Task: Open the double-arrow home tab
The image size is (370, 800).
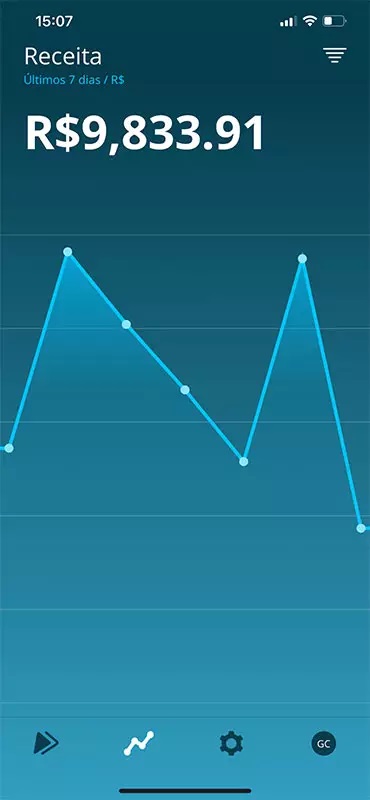Action: (x=46, y=743)
